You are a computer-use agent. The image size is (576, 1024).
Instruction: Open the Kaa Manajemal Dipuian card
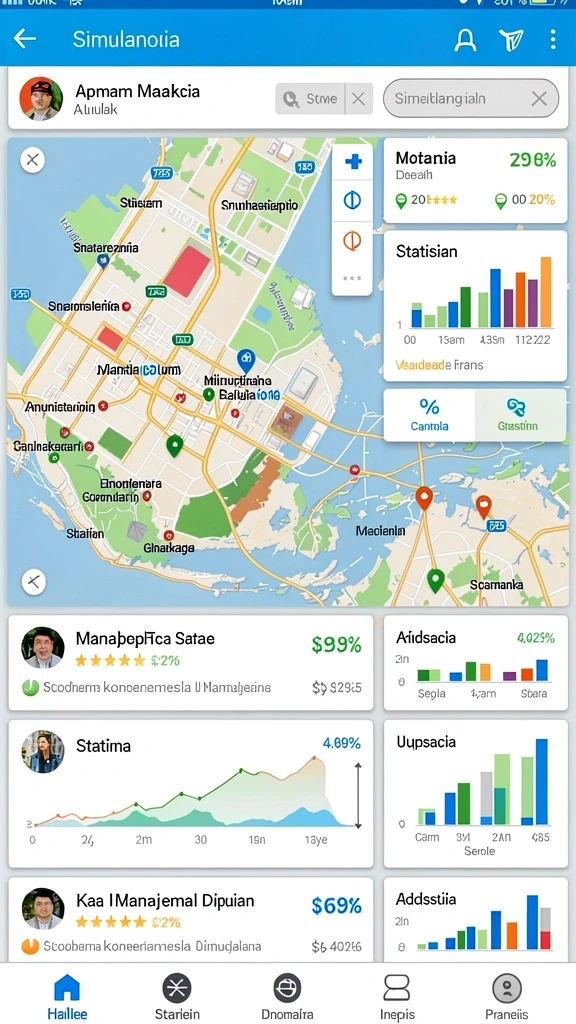pos(191,920)
